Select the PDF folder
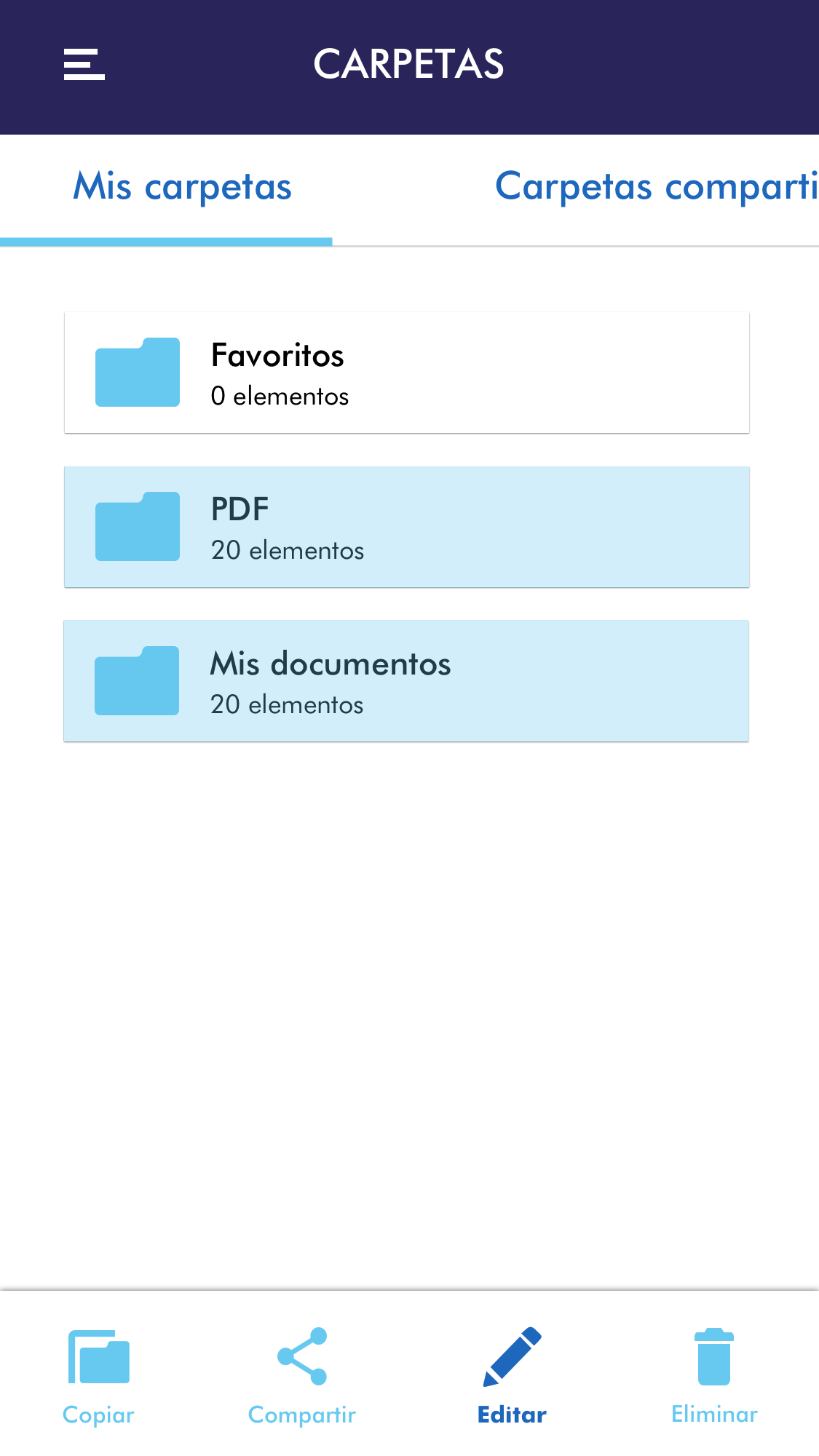Screen dimensions: 819x1456 point(406,528)
